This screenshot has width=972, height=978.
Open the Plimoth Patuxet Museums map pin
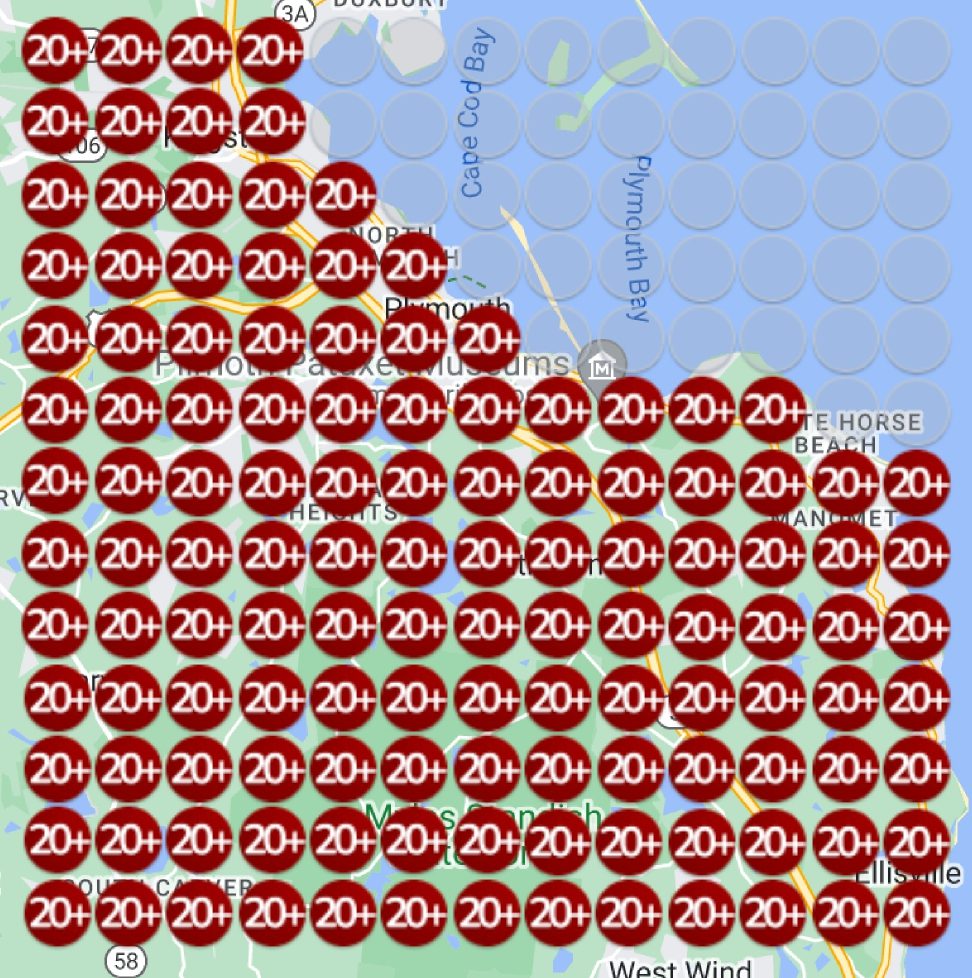coord(602,365)
